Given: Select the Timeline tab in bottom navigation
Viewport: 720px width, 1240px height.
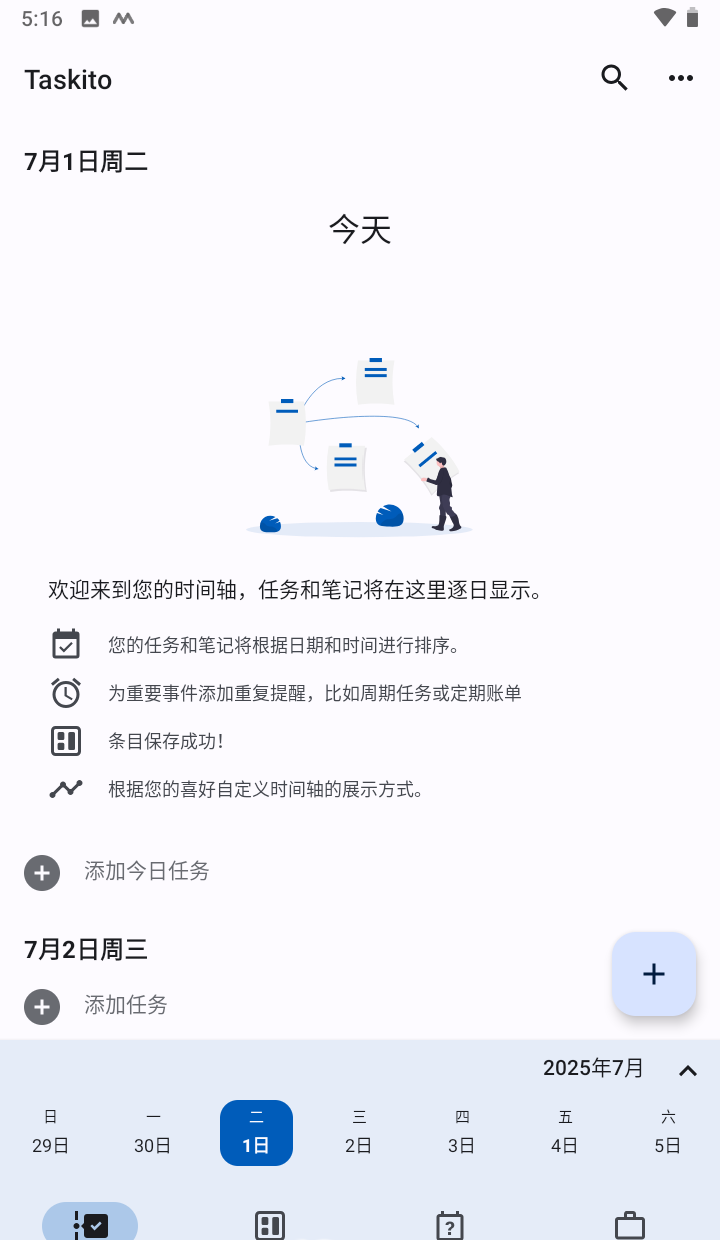Looking at the screenshot, I should click(90, 1222).
